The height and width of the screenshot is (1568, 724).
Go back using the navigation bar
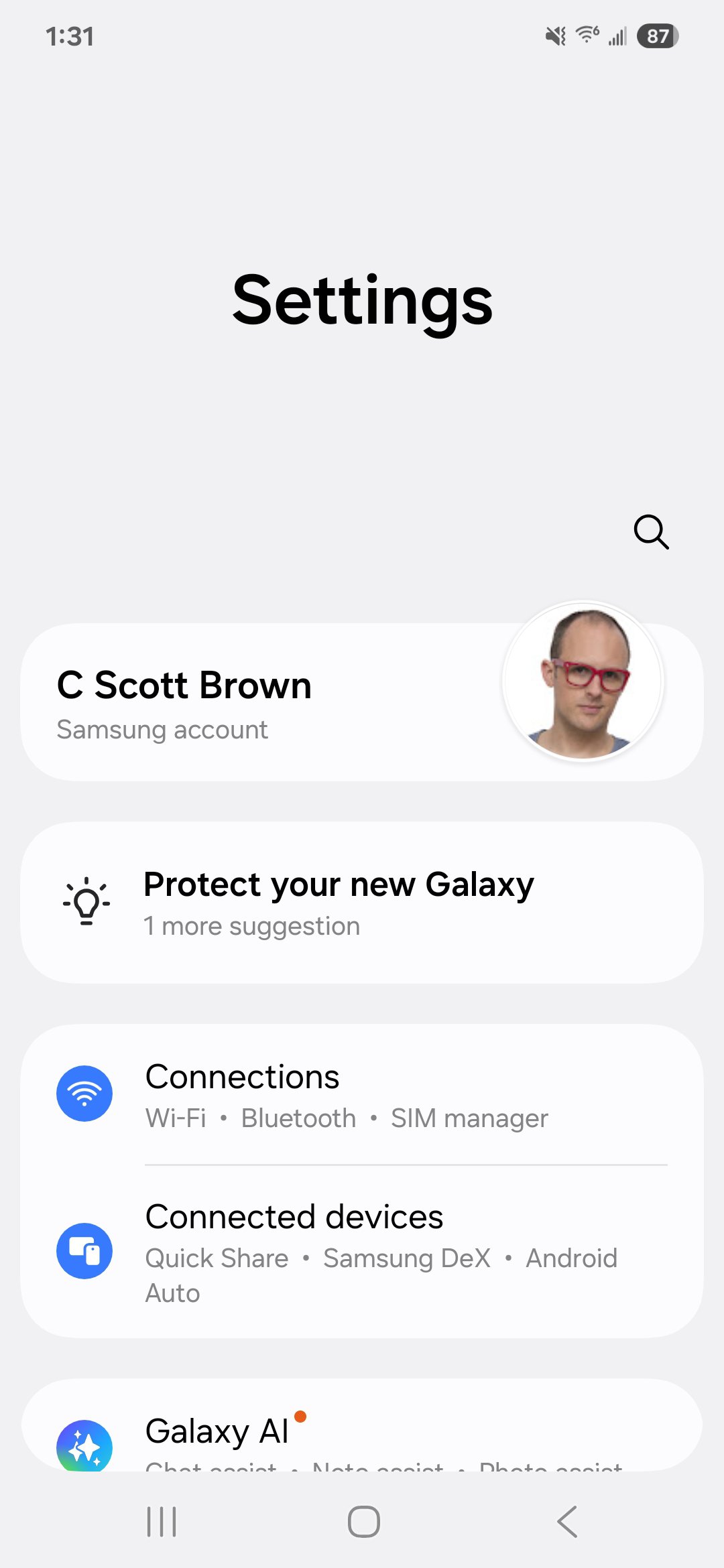coord(566,1522)
